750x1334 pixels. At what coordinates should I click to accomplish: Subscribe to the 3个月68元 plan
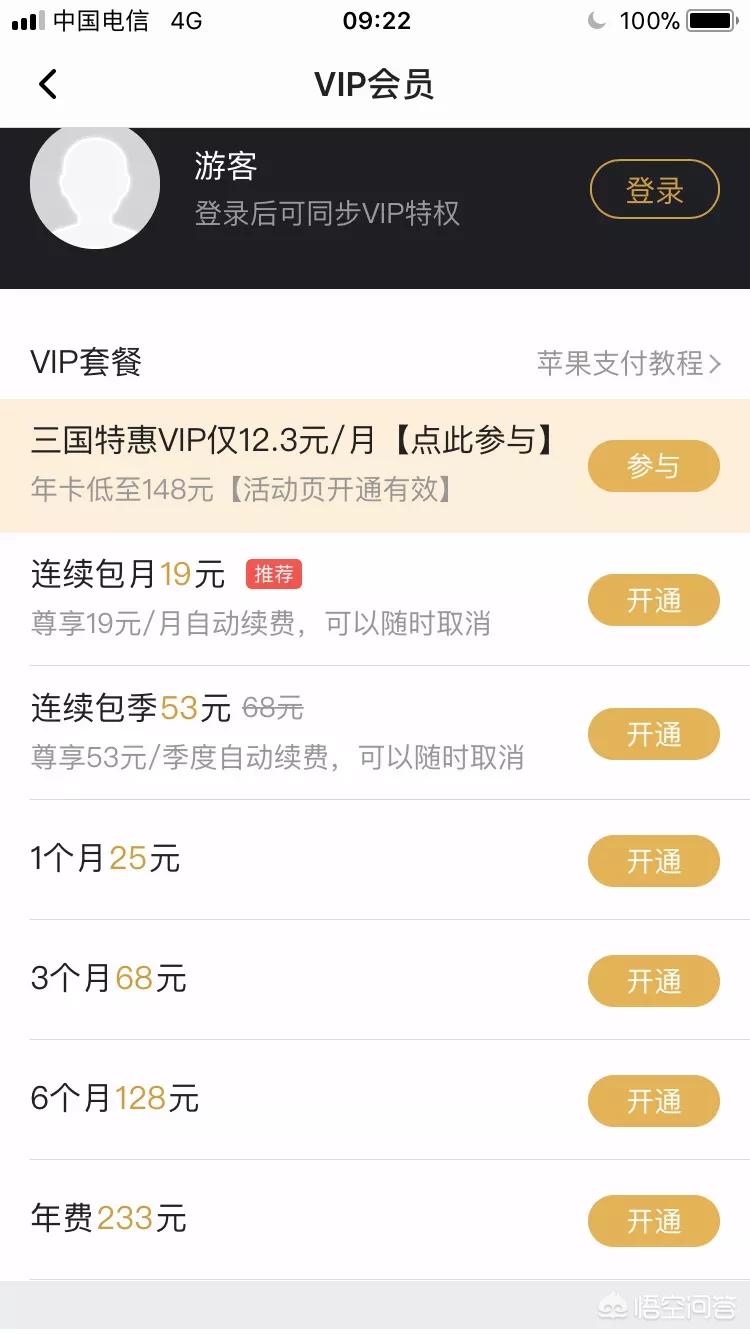pyautogui.click(x=653, y=981)
